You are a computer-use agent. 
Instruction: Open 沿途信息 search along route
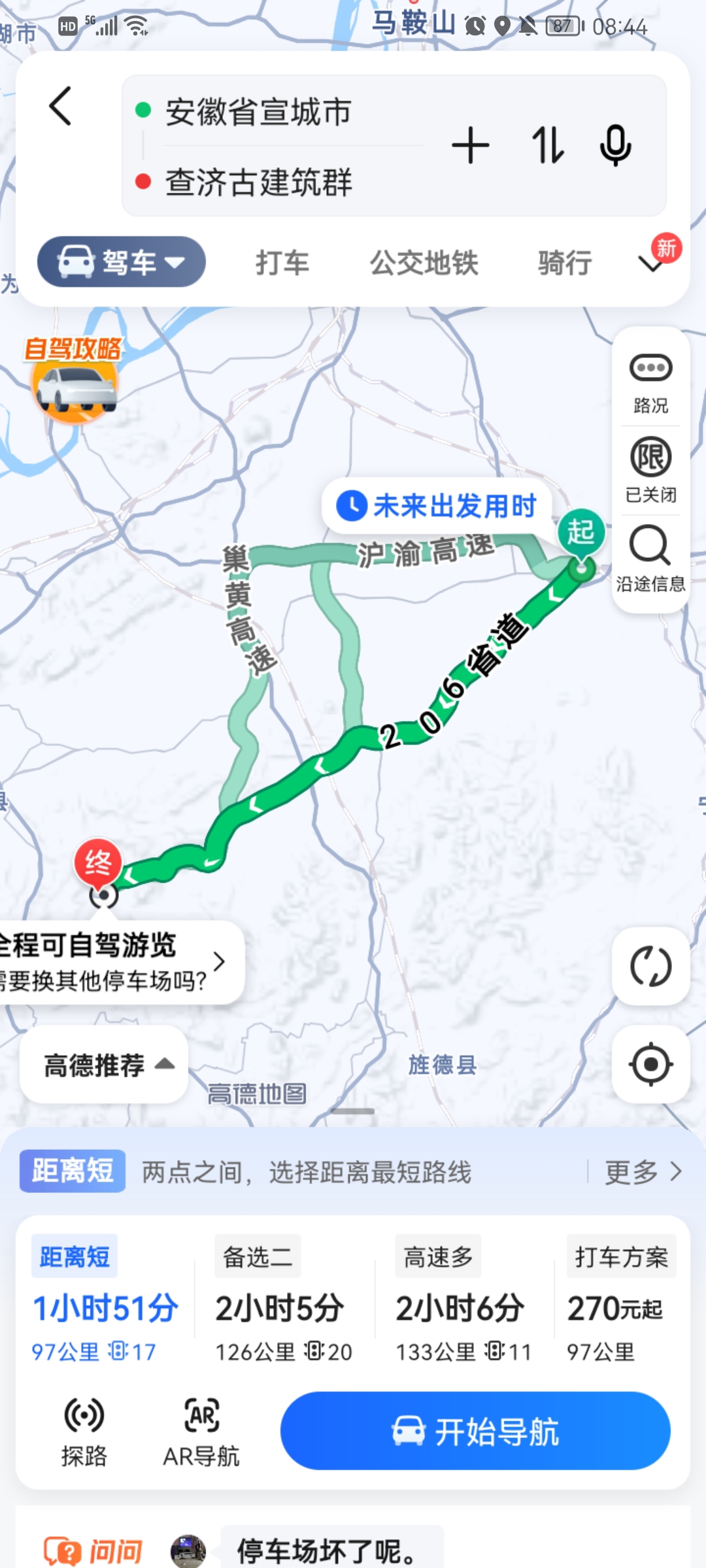[650, 559]
